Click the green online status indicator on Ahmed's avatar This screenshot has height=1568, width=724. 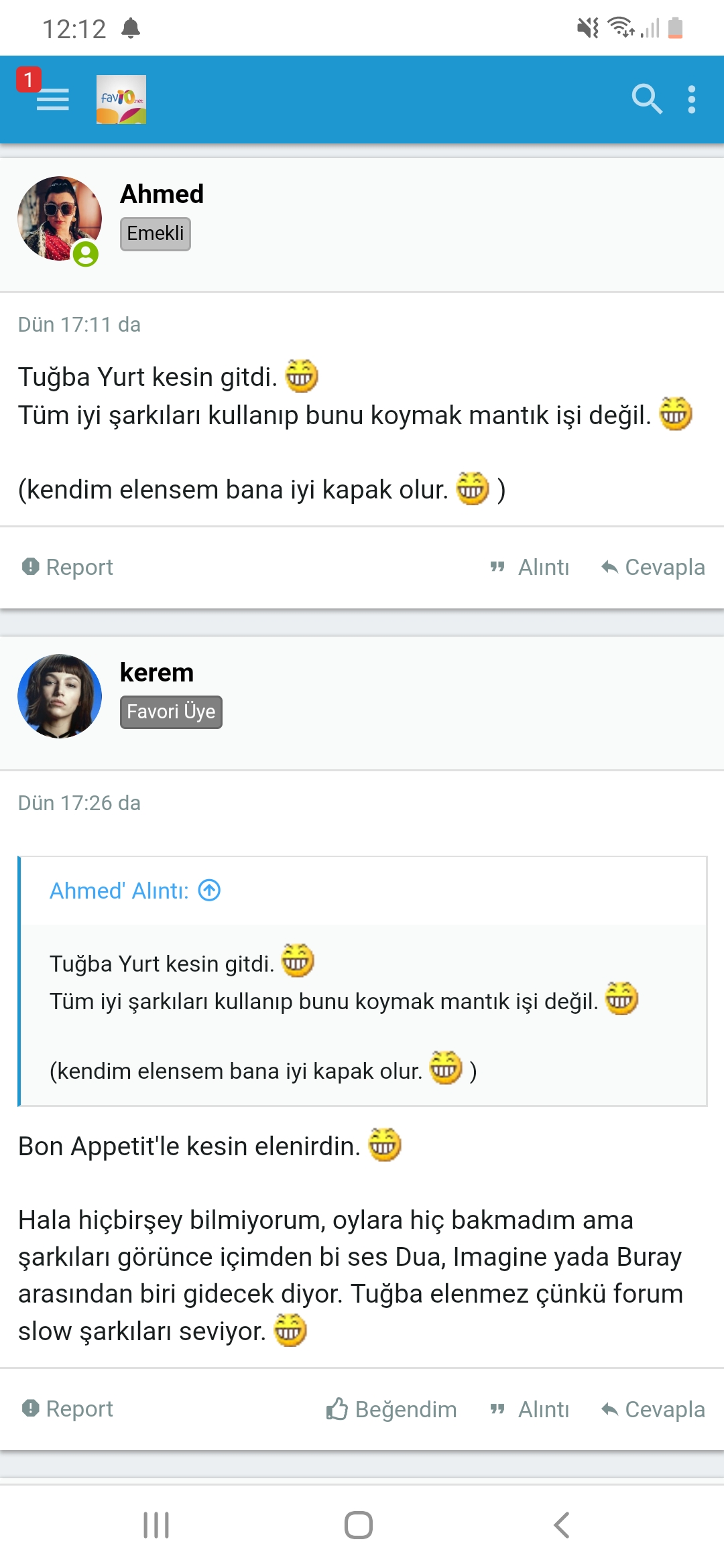[x=84, y=253]
